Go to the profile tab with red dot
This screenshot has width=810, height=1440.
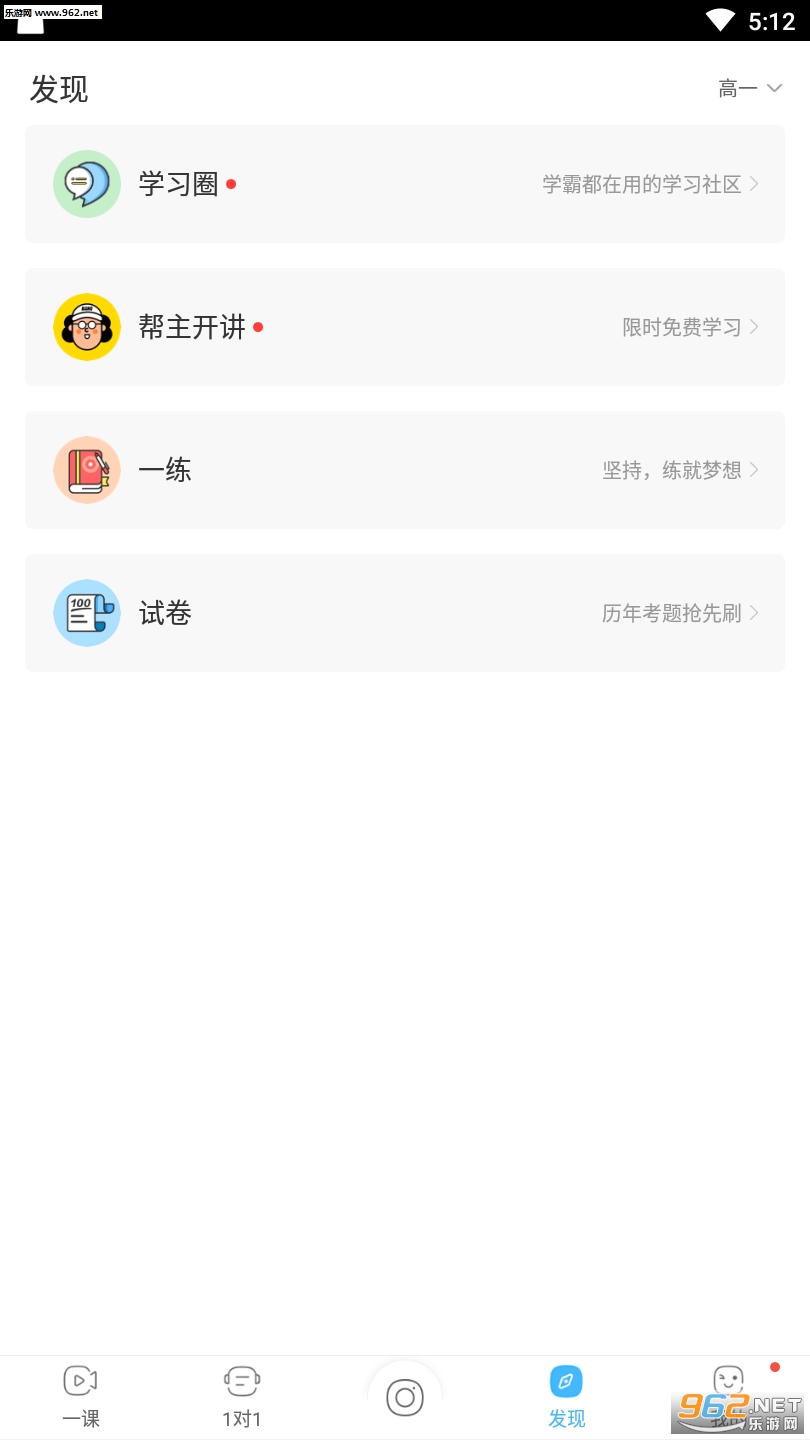(729, 1394)
